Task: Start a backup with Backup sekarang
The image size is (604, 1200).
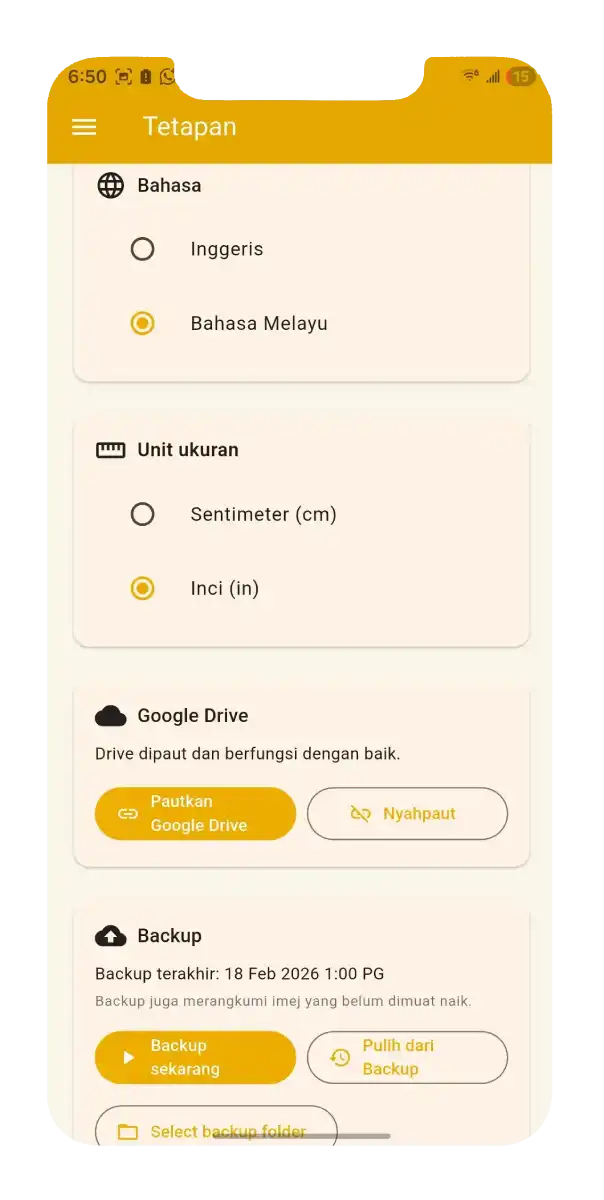Action: click(x=195, y=1057)
